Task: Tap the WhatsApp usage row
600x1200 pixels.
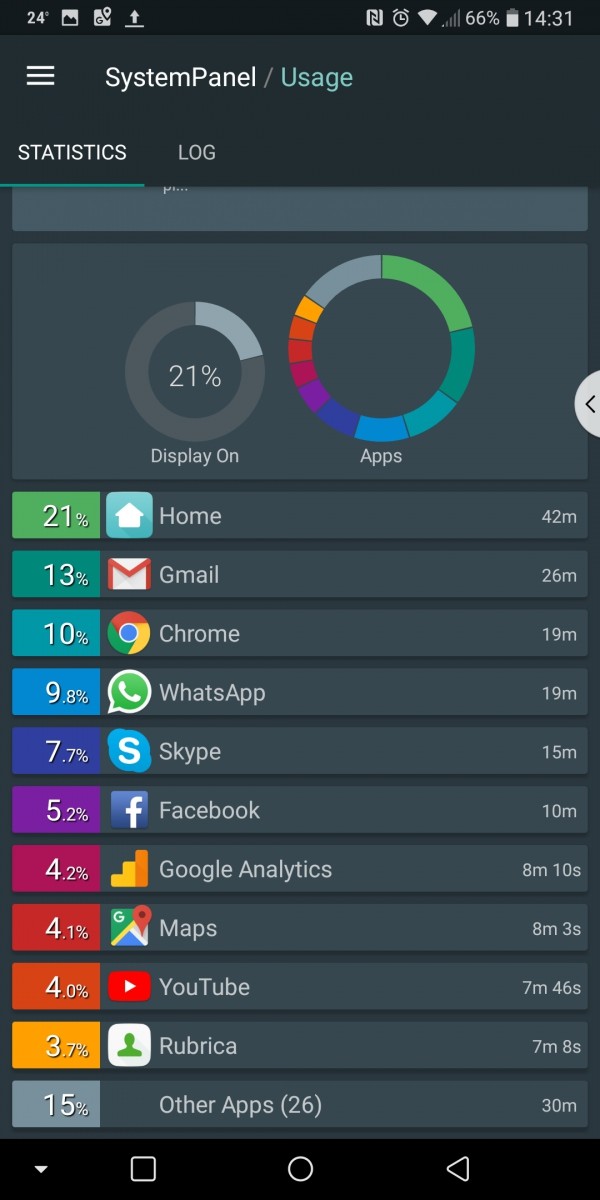Action: [300, 693]
